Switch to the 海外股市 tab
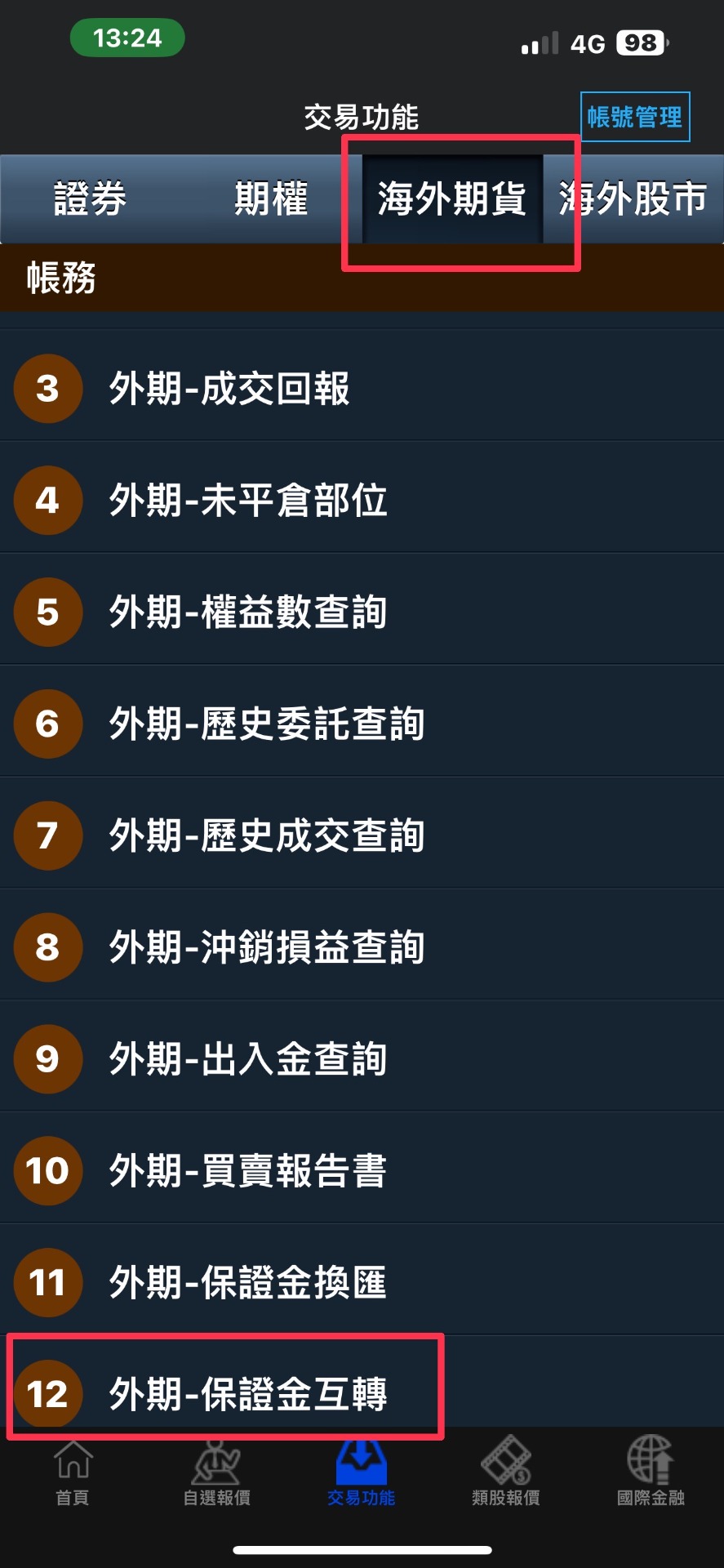724x1568 pixels. click(x=633, y=198)
